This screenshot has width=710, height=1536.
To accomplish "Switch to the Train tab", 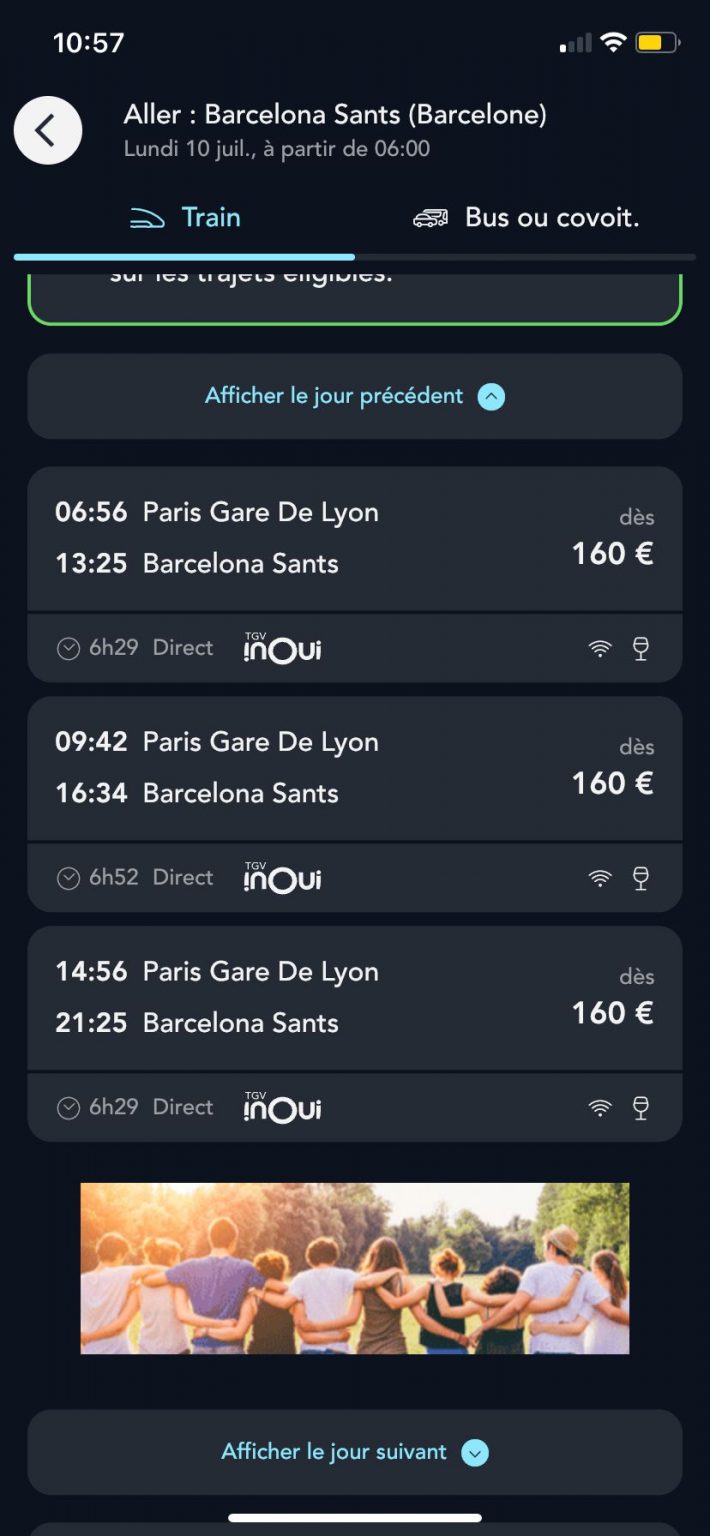I will 185,218.
